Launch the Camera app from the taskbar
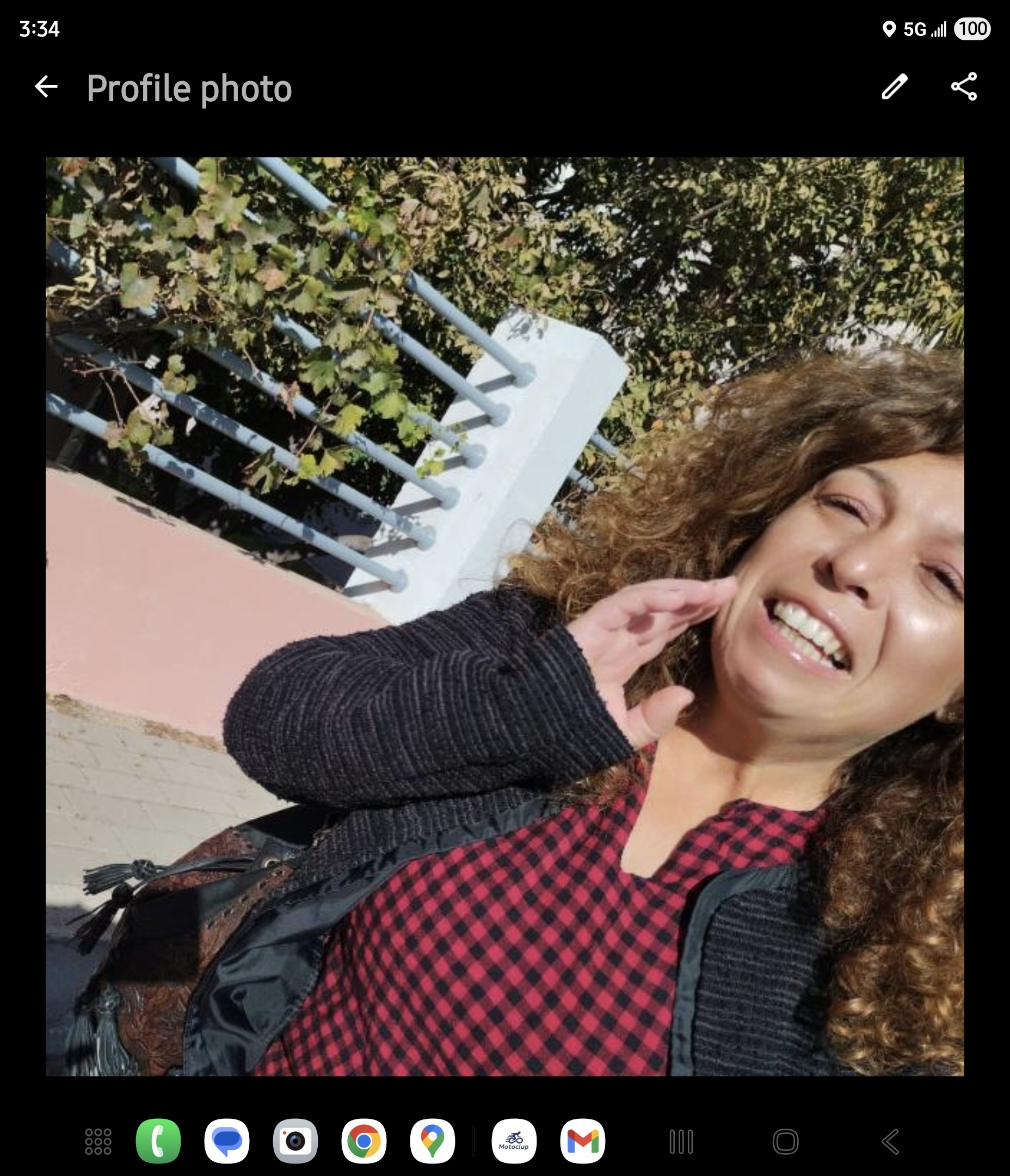This screenshot has width=1010, height=1176. [295, 1141]
